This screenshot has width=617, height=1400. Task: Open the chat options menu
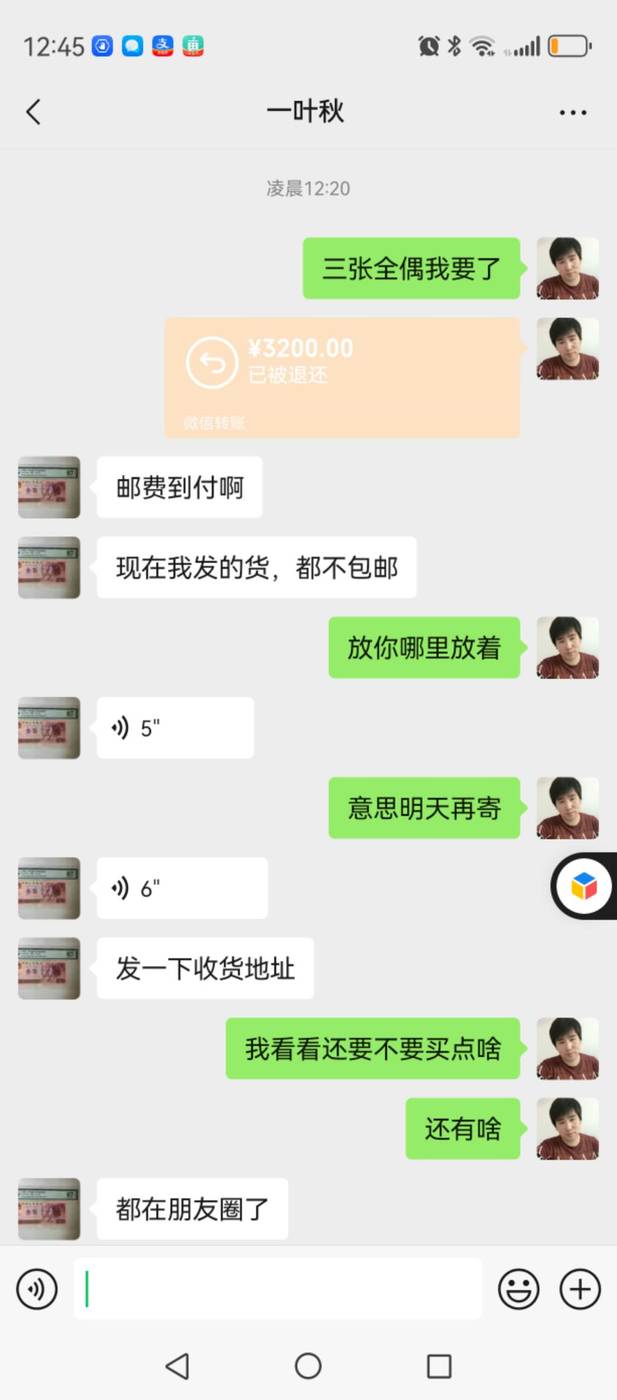coord(573,112)
